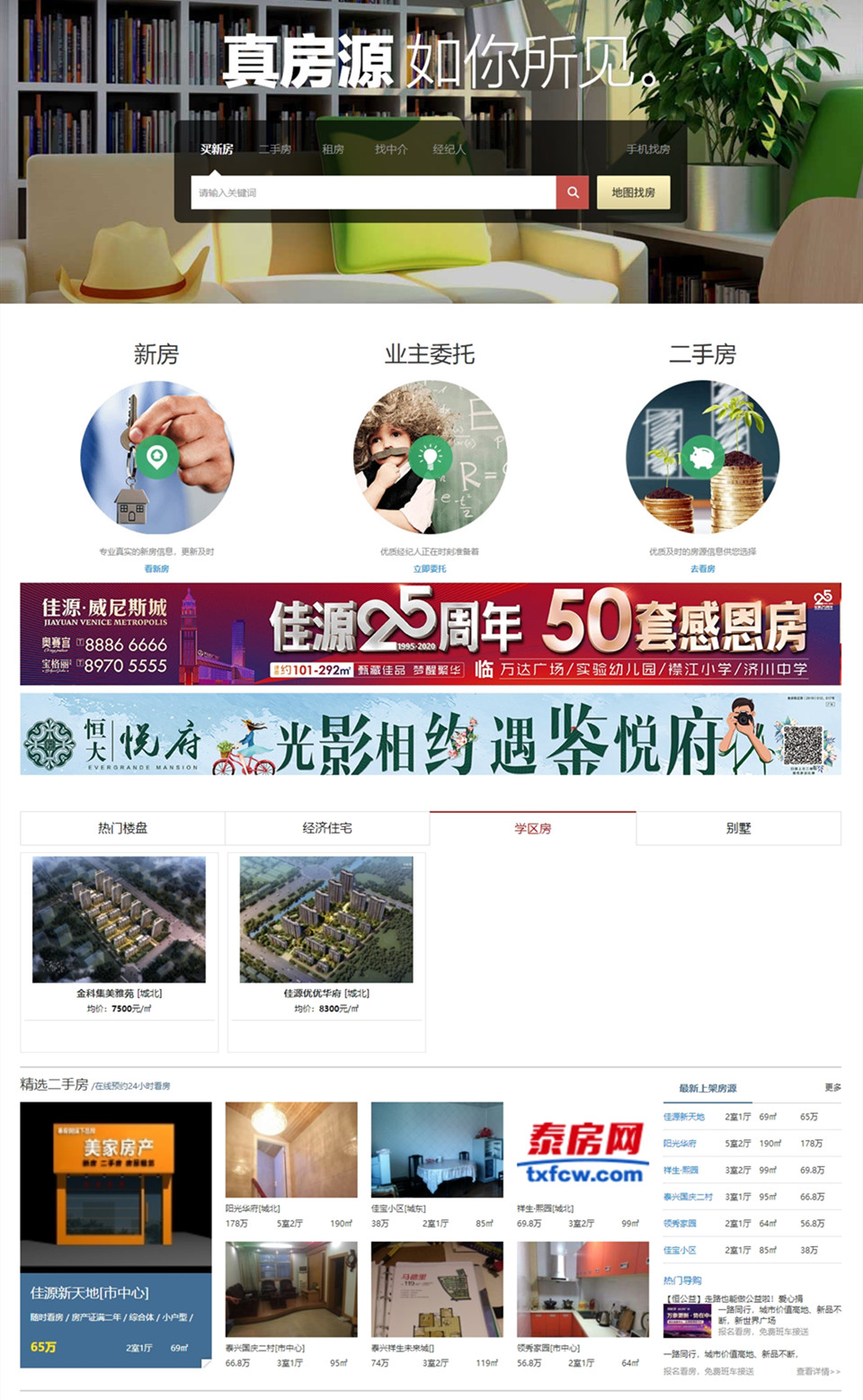Tap 看新房 link under 新房
The width and height of the screenshot is (863, 1400).
[x=156, y=569]
